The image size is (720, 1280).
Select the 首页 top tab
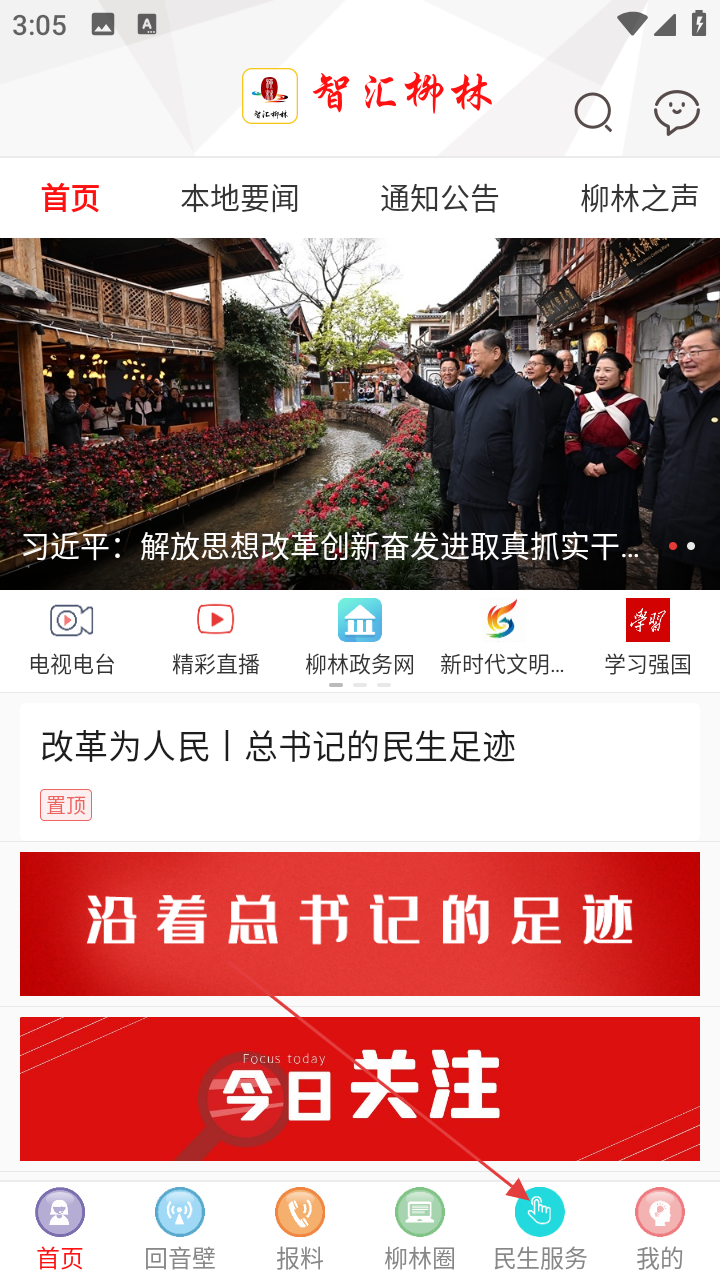click(x=70, y=199)
